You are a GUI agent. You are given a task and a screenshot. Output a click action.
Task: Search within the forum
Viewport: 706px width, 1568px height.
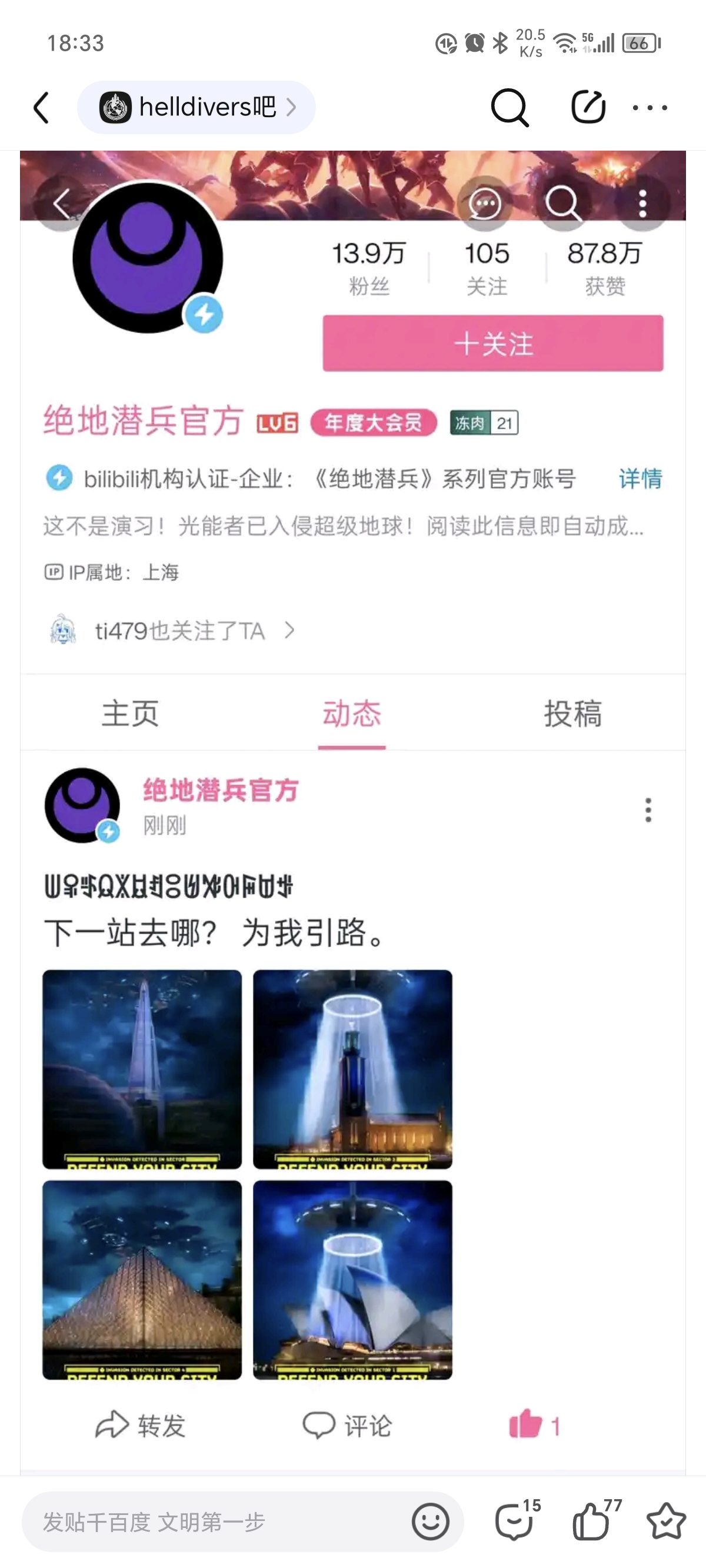tap(509, 108)
